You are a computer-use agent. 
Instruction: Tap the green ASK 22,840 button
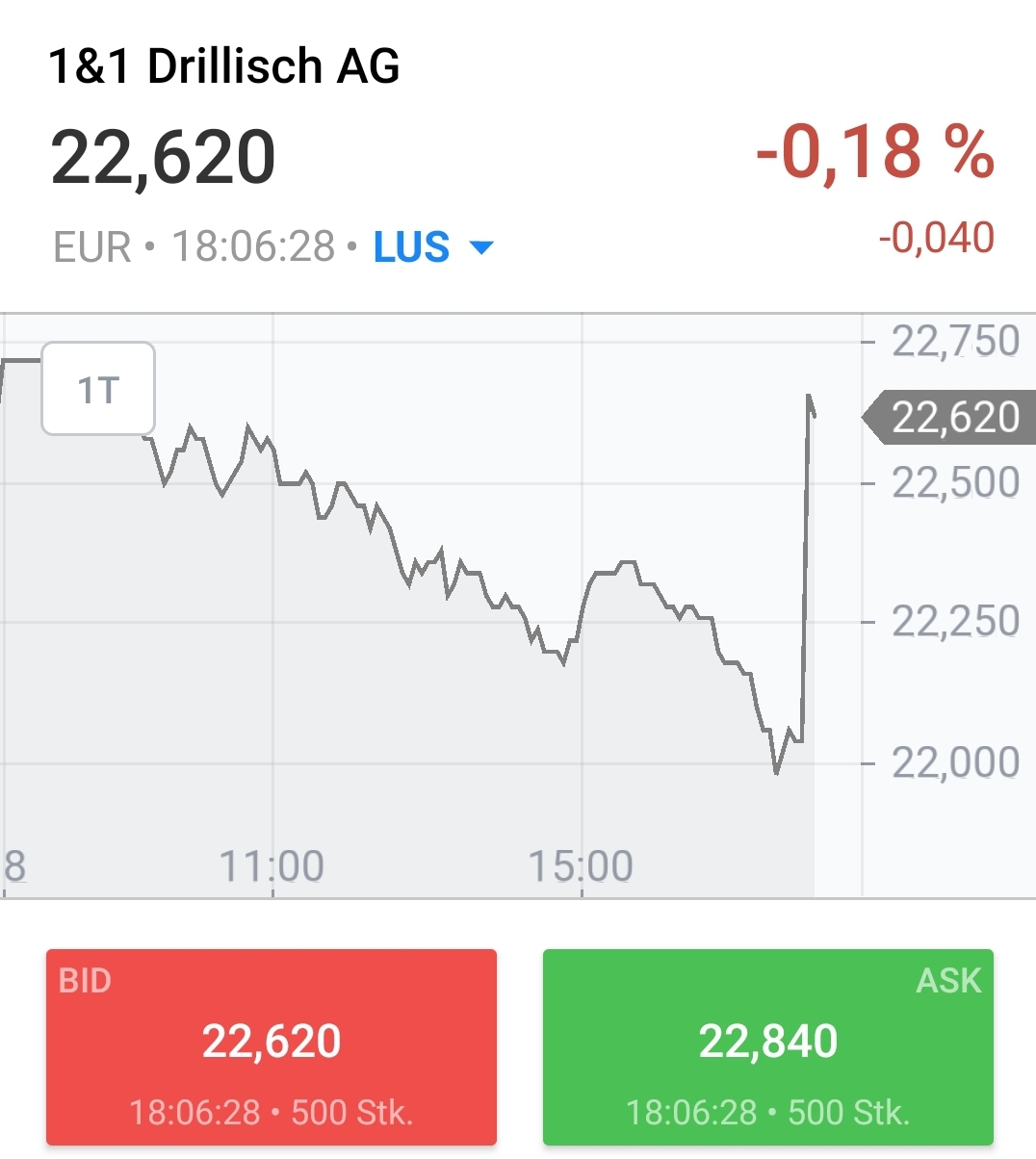(767, 1046)
